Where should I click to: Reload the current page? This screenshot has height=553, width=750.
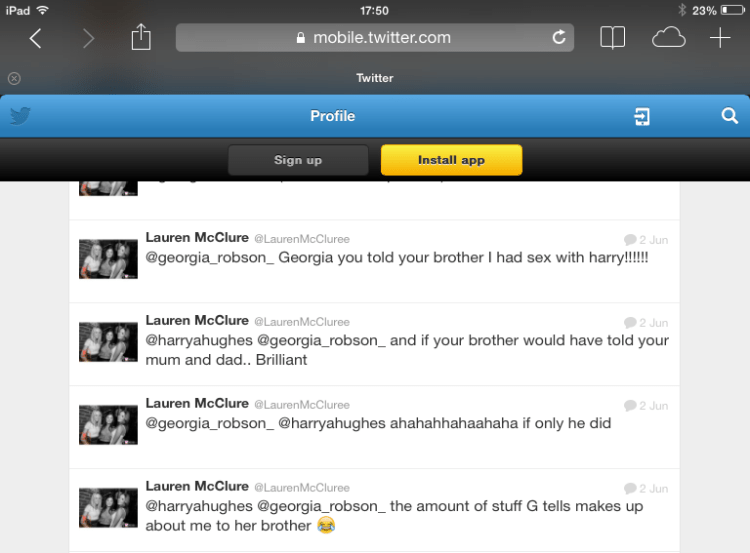(559, 38)
